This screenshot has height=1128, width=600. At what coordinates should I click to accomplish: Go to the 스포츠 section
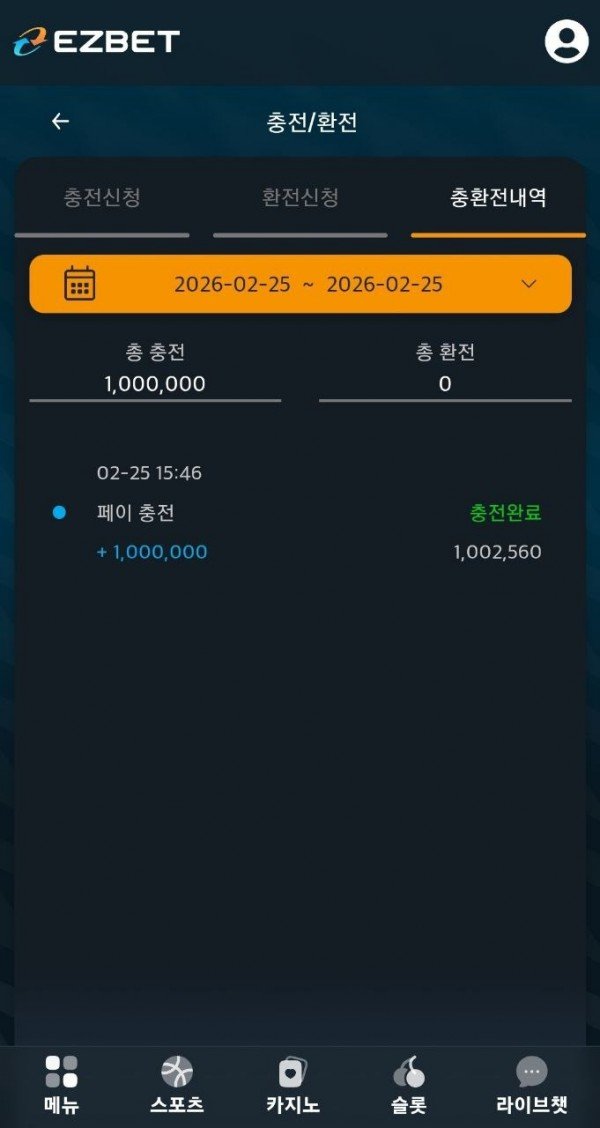(x=177, y=1085)
